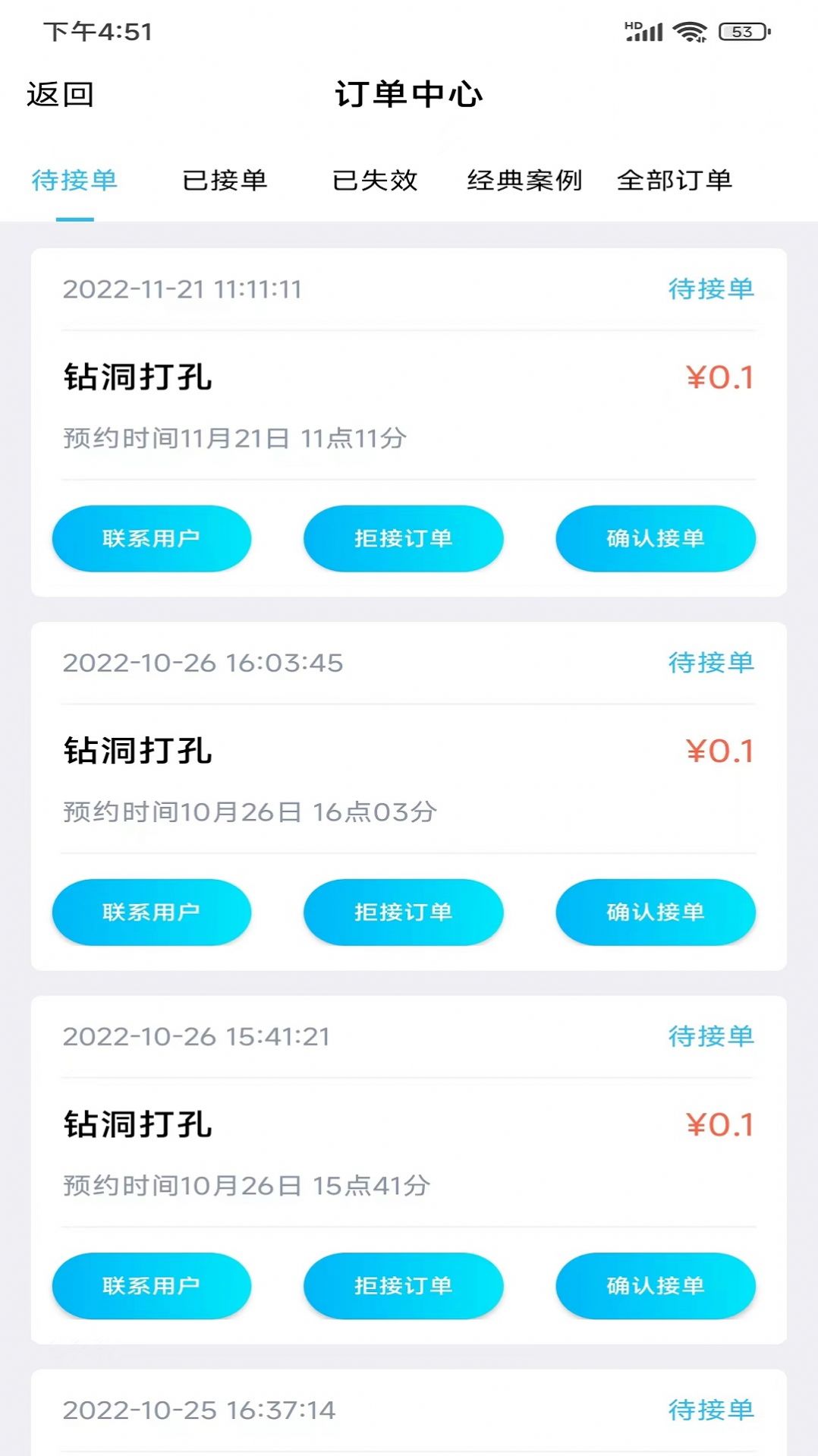The image size is (818, 1456).
Task: Switch to the 已接单 tab
Action: pyautogui.click(x=225, y=179)
